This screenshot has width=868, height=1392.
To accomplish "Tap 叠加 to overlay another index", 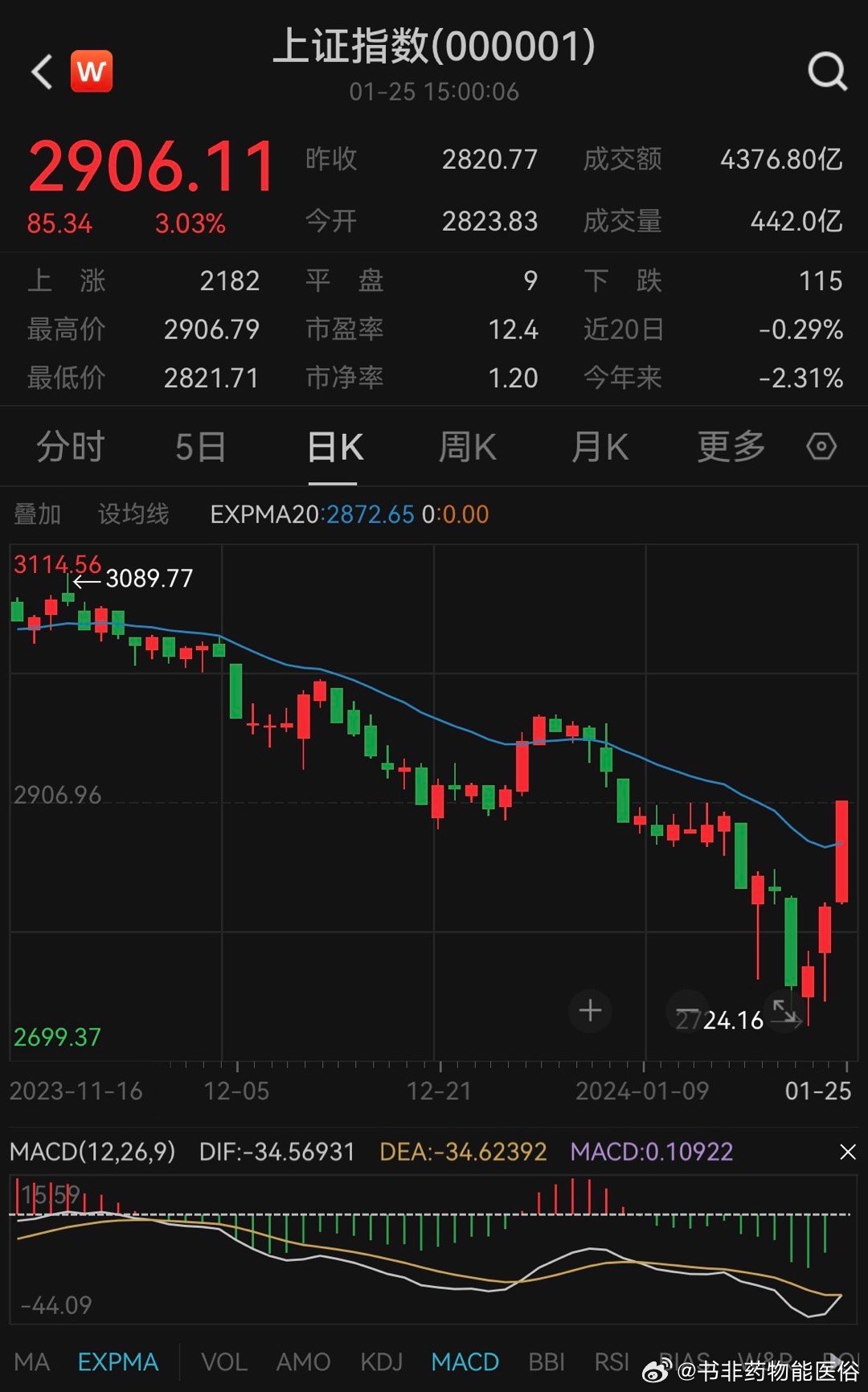I will point(38,514).
